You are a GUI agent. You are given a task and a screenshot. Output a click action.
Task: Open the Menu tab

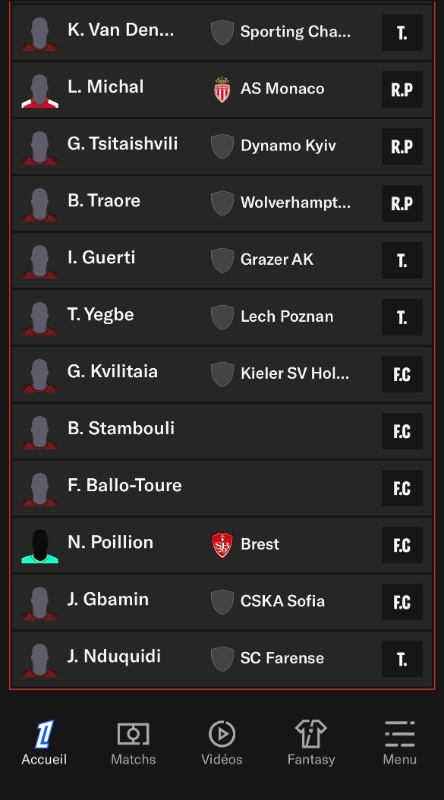[x=400, y=742]
